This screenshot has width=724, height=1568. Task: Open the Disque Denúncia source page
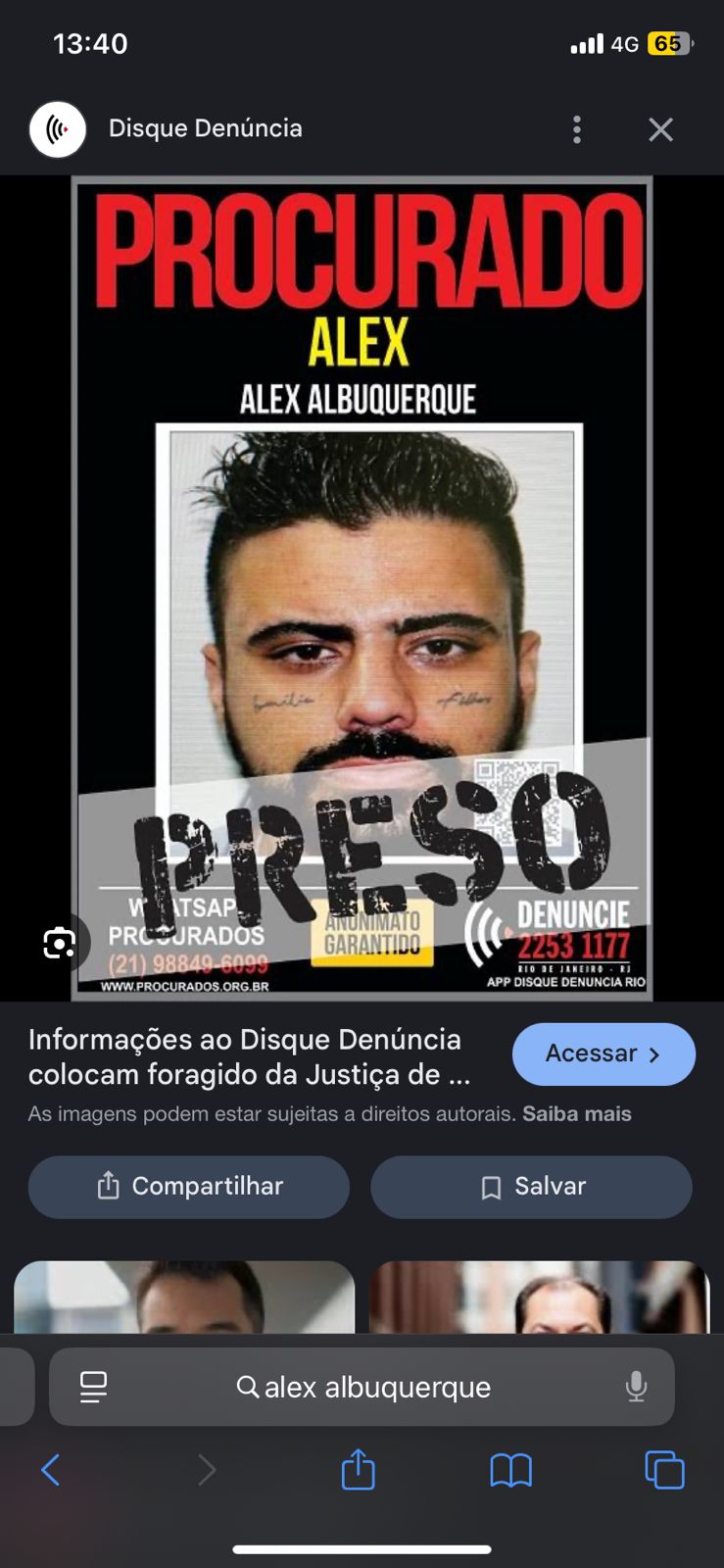point(205,128)
